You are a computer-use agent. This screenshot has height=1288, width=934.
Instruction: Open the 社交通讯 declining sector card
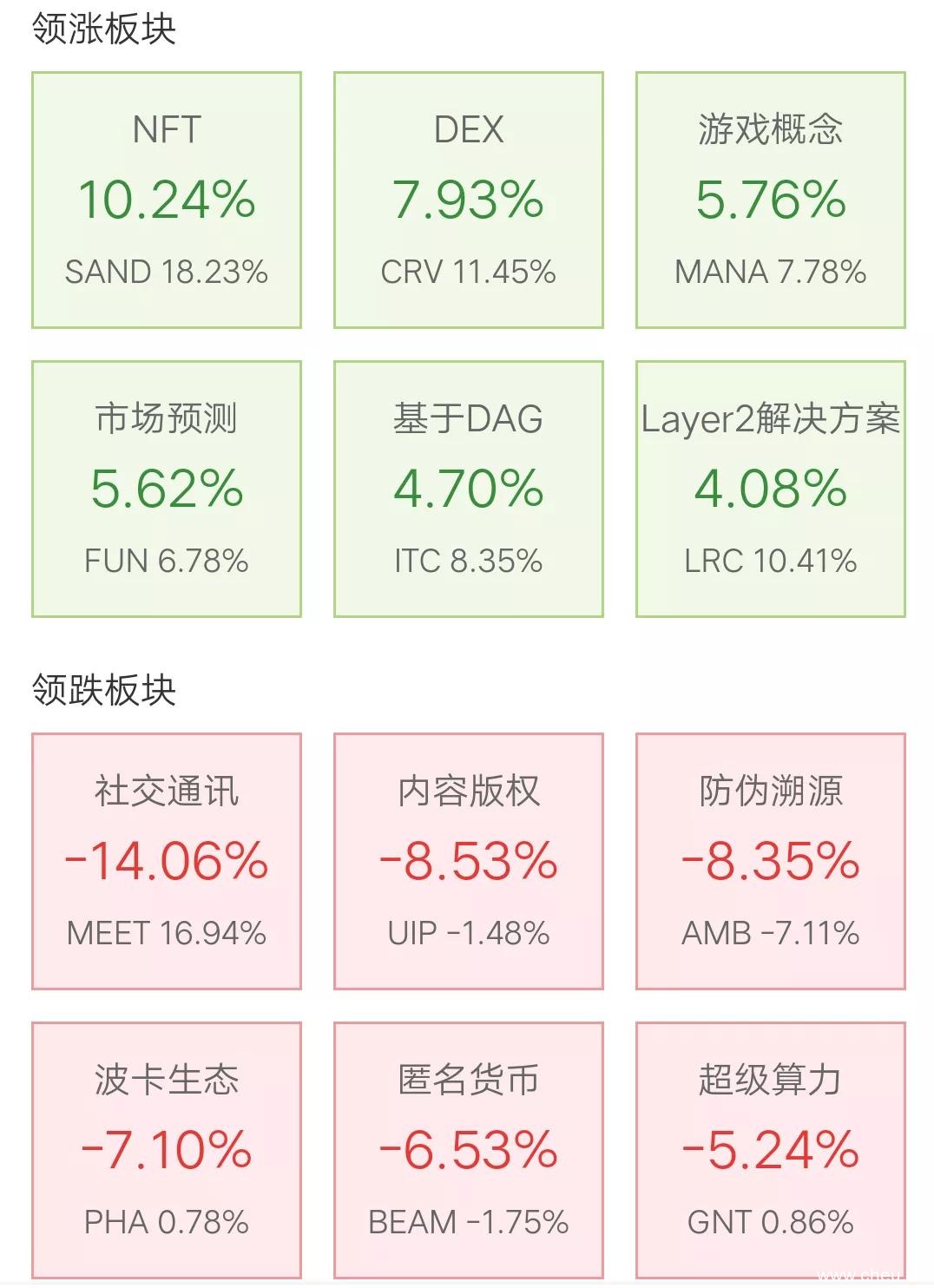[x=165, y=859]
